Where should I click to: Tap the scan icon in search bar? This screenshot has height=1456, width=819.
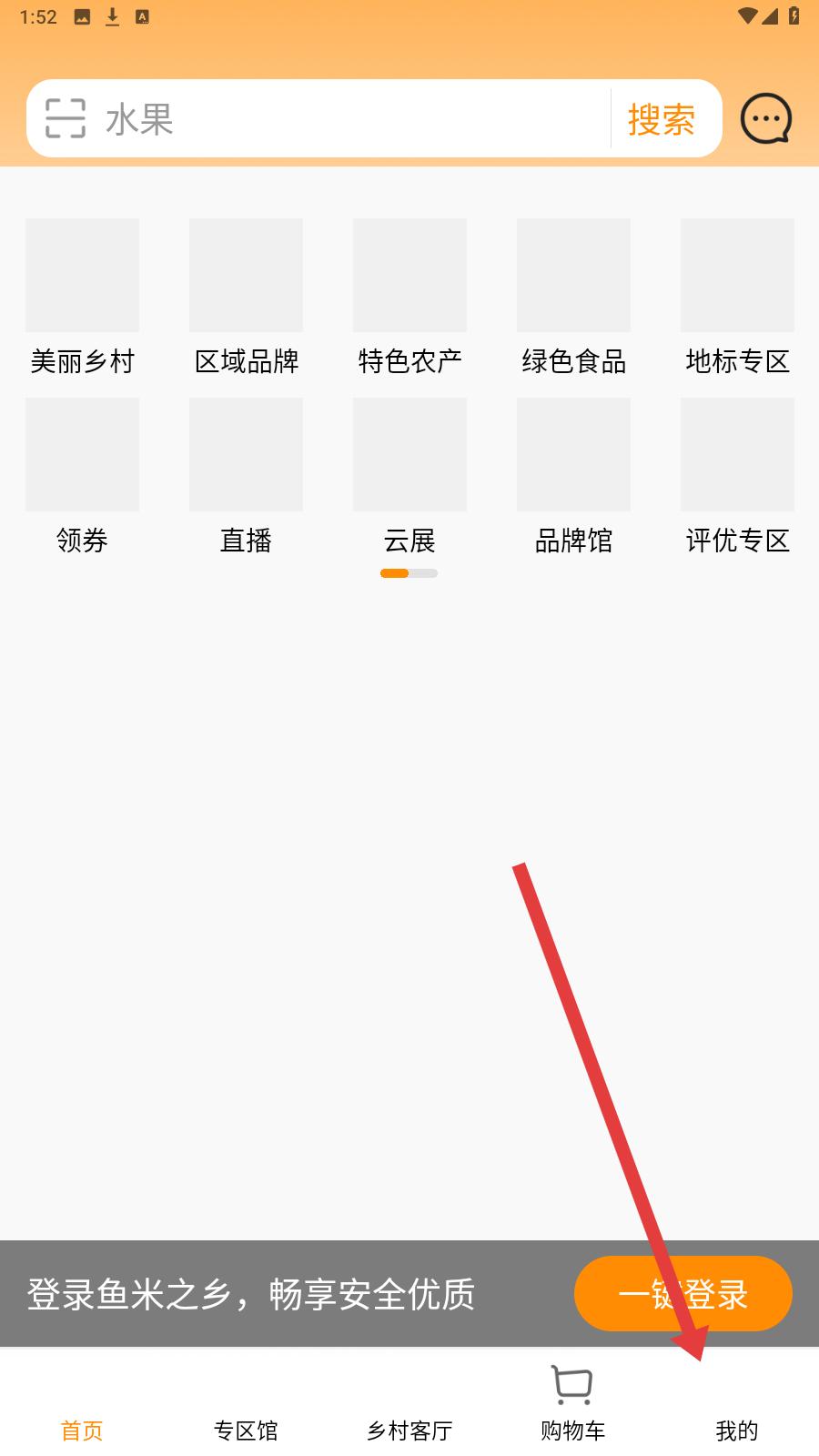click(x=66, y=118)
